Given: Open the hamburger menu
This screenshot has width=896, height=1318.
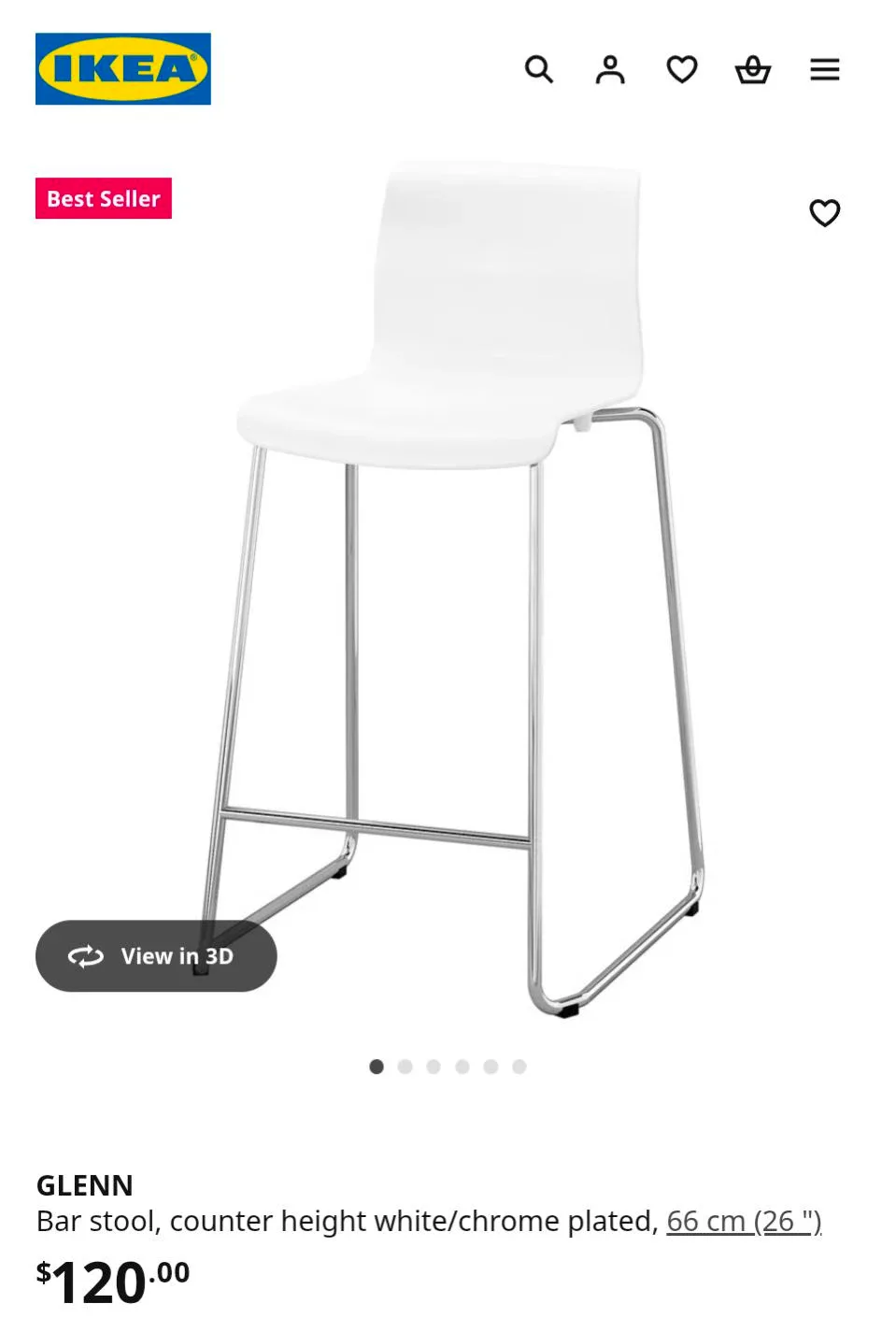Looking at the screenshot, I should 824,69.
